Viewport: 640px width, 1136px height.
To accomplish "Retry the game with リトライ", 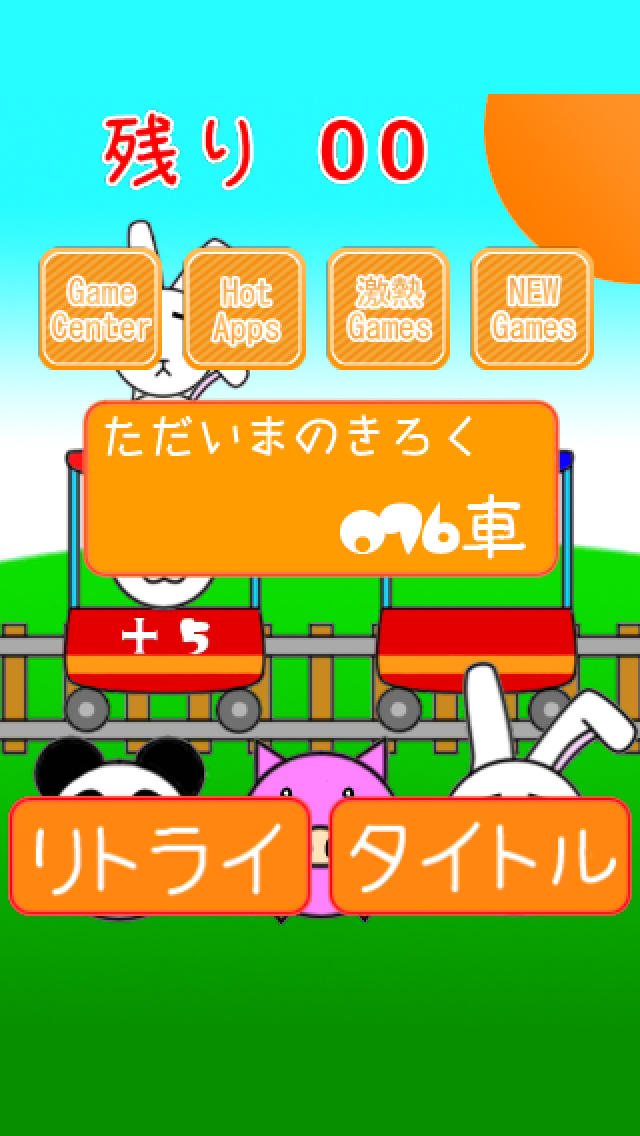I will click(x=160, y=856).
